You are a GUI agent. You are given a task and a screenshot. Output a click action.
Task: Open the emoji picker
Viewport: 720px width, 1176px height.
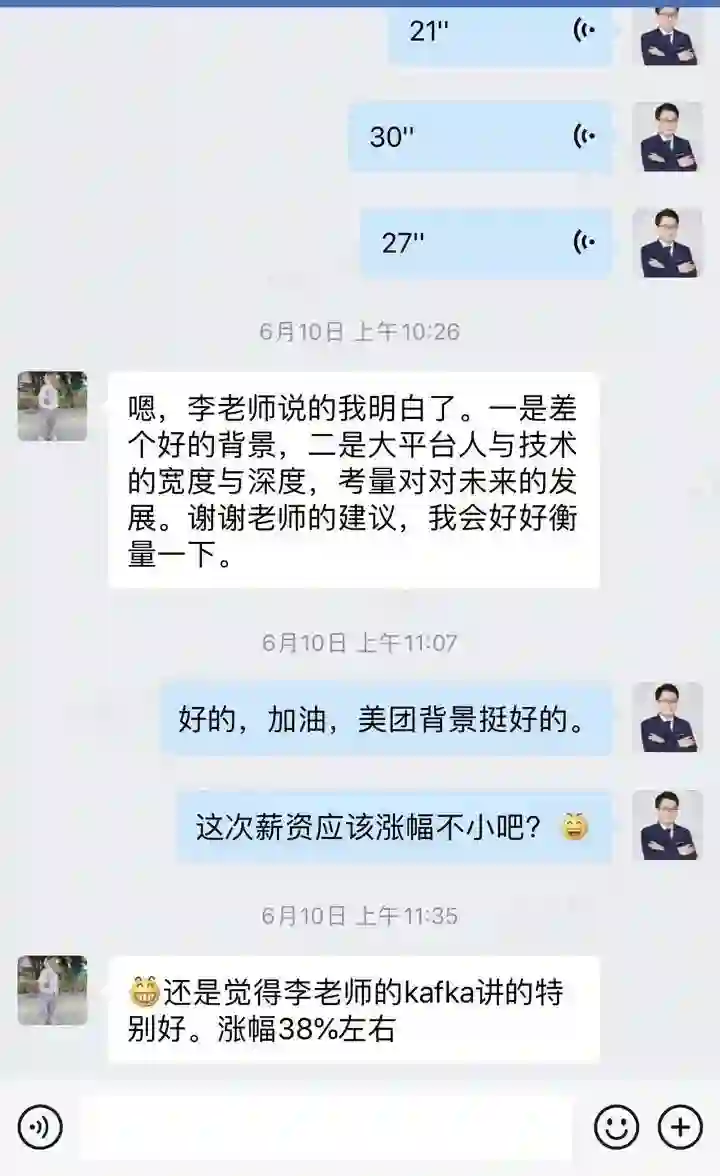pyautogui.click(x=616, y=1128)
